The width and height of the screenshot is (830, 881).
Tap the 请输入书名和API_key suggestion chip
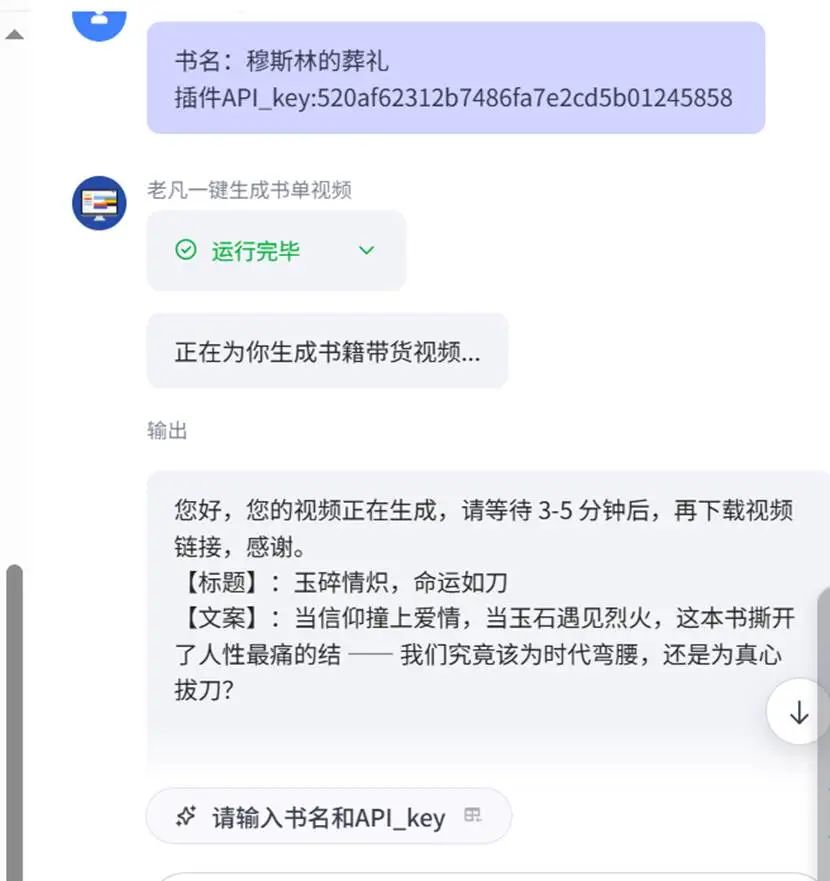click(328, 816)
